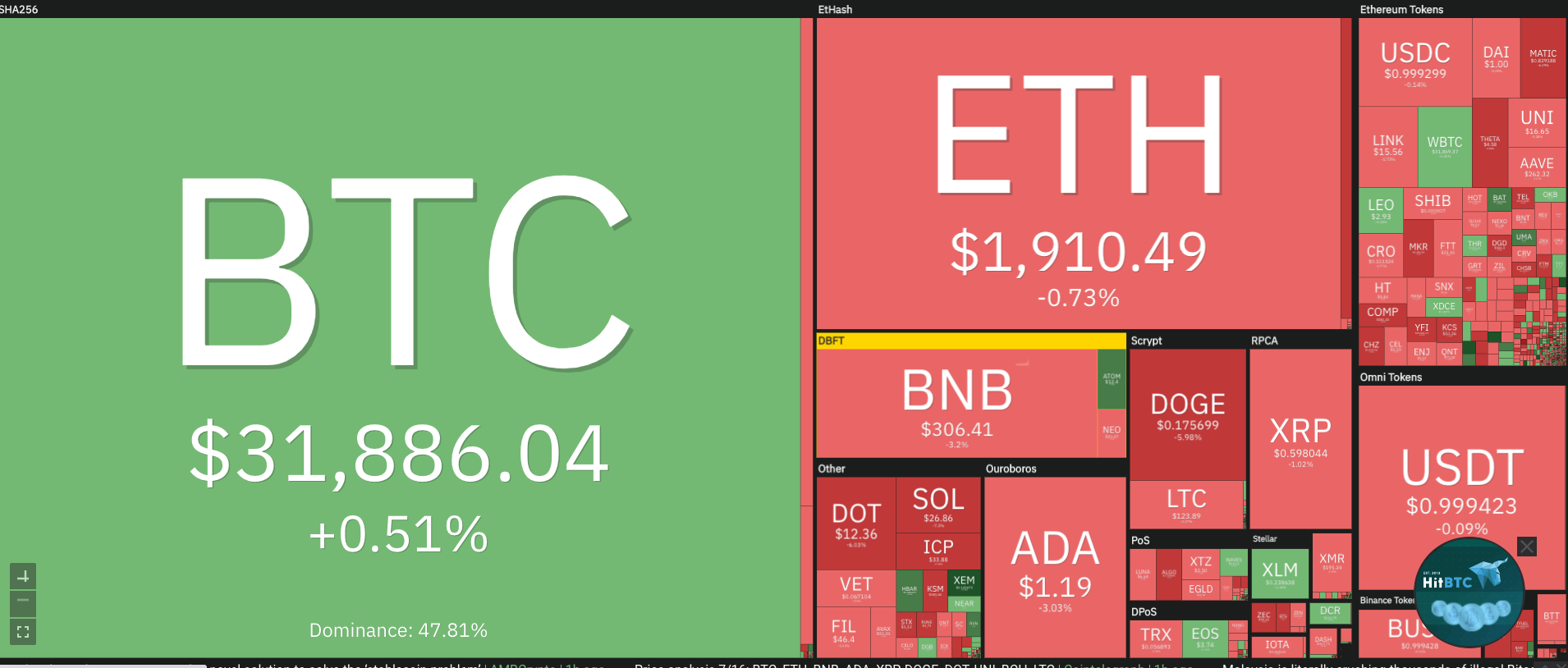Zoom out of the heatmap
Viewport: 1568px width, 668px height.
pos(23,603)
